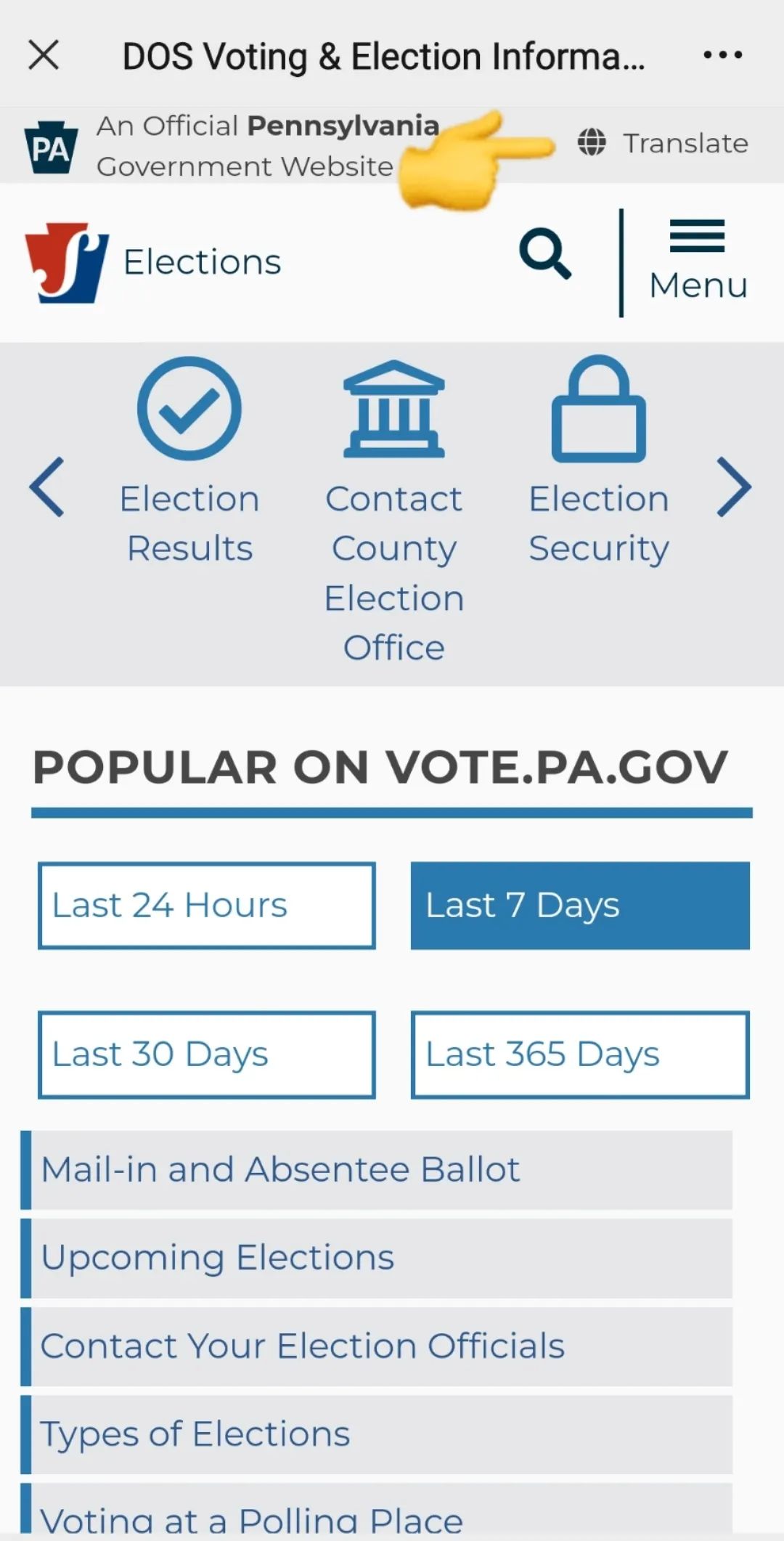784x1541 pixels.
Task: Choose the Last 365 Days filter
Action: tap(580, 1054)
